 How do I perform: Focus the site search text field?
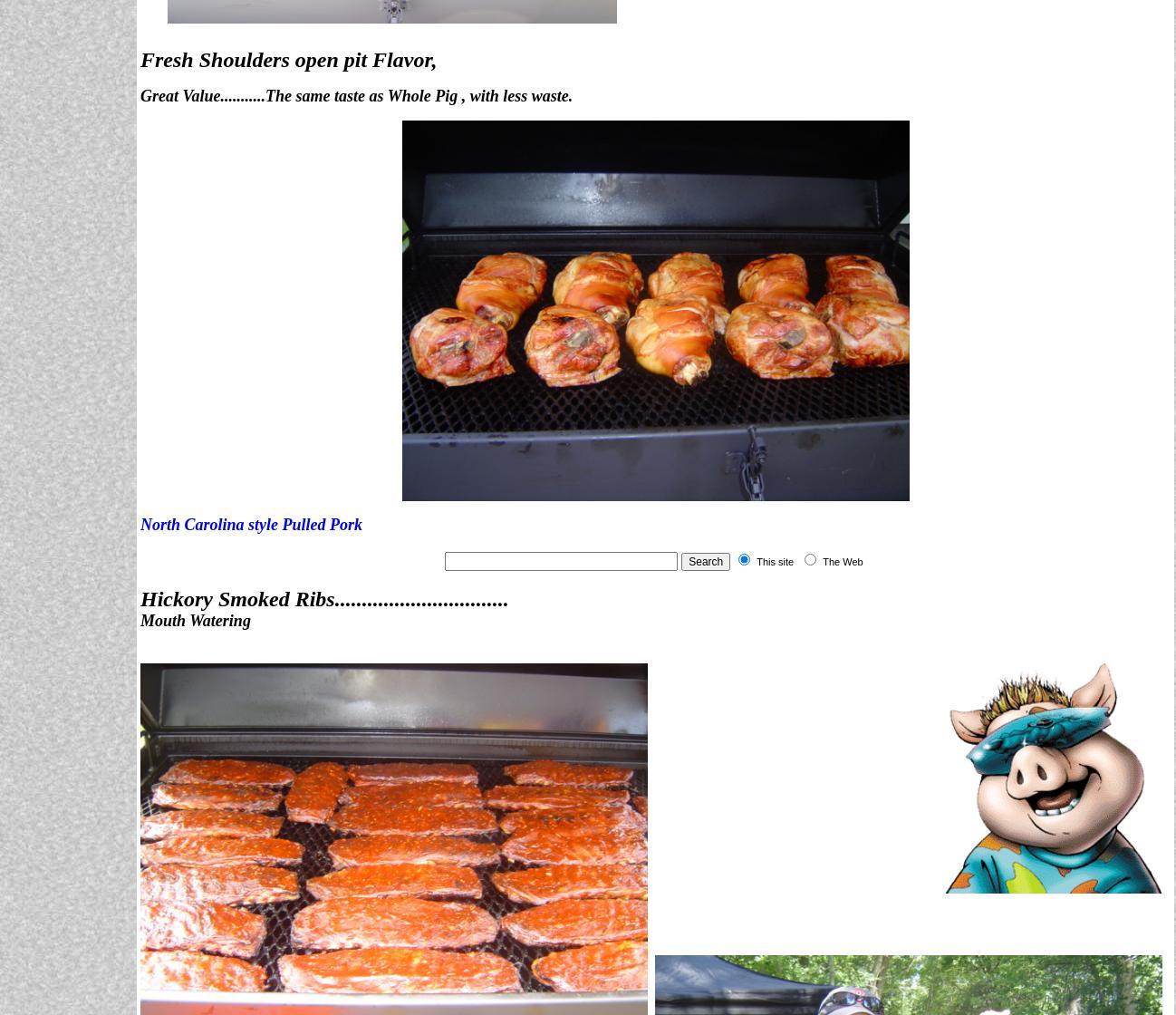[x=561, y=561]
